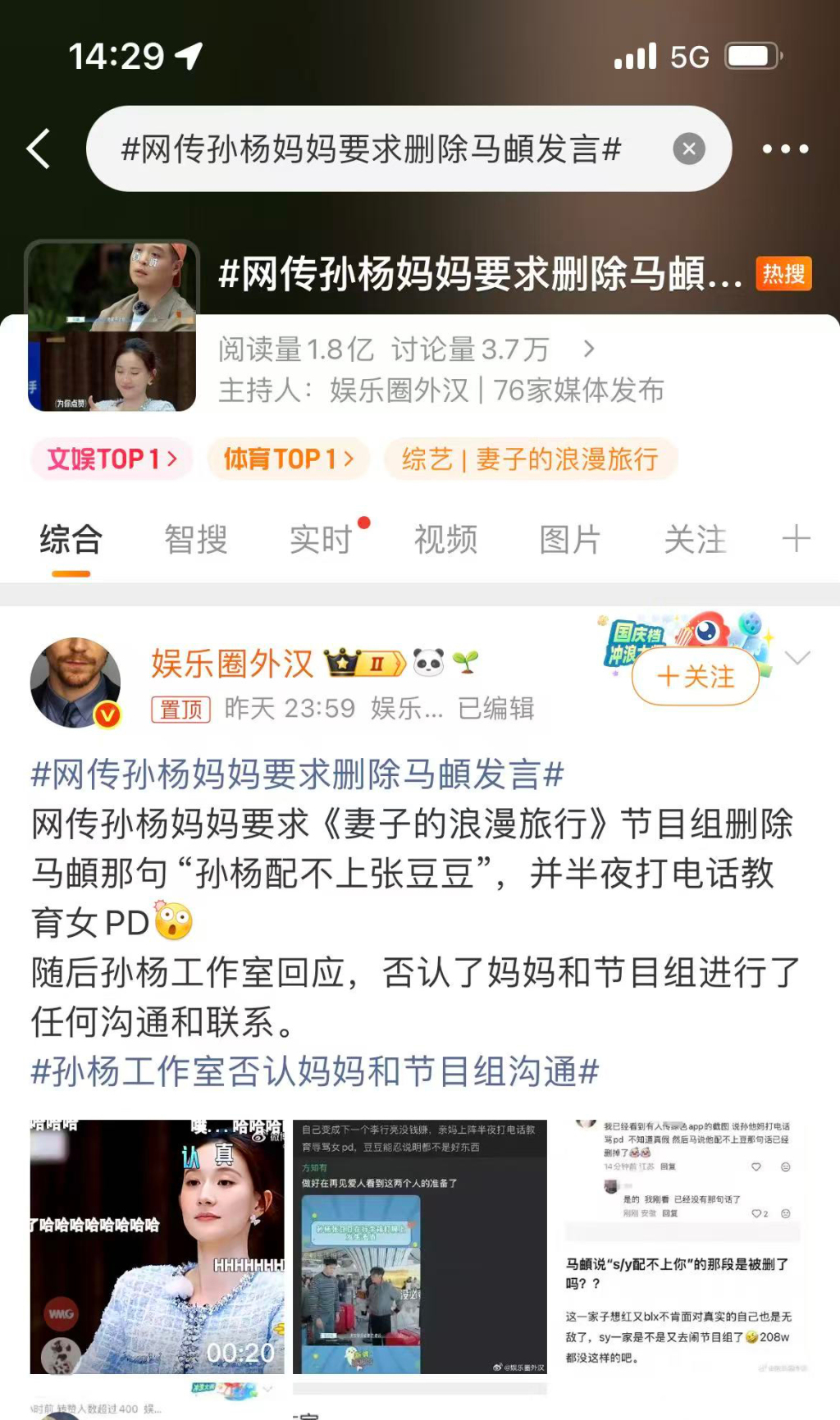Switch to the 智搜 tab

[x=195, y=540]
